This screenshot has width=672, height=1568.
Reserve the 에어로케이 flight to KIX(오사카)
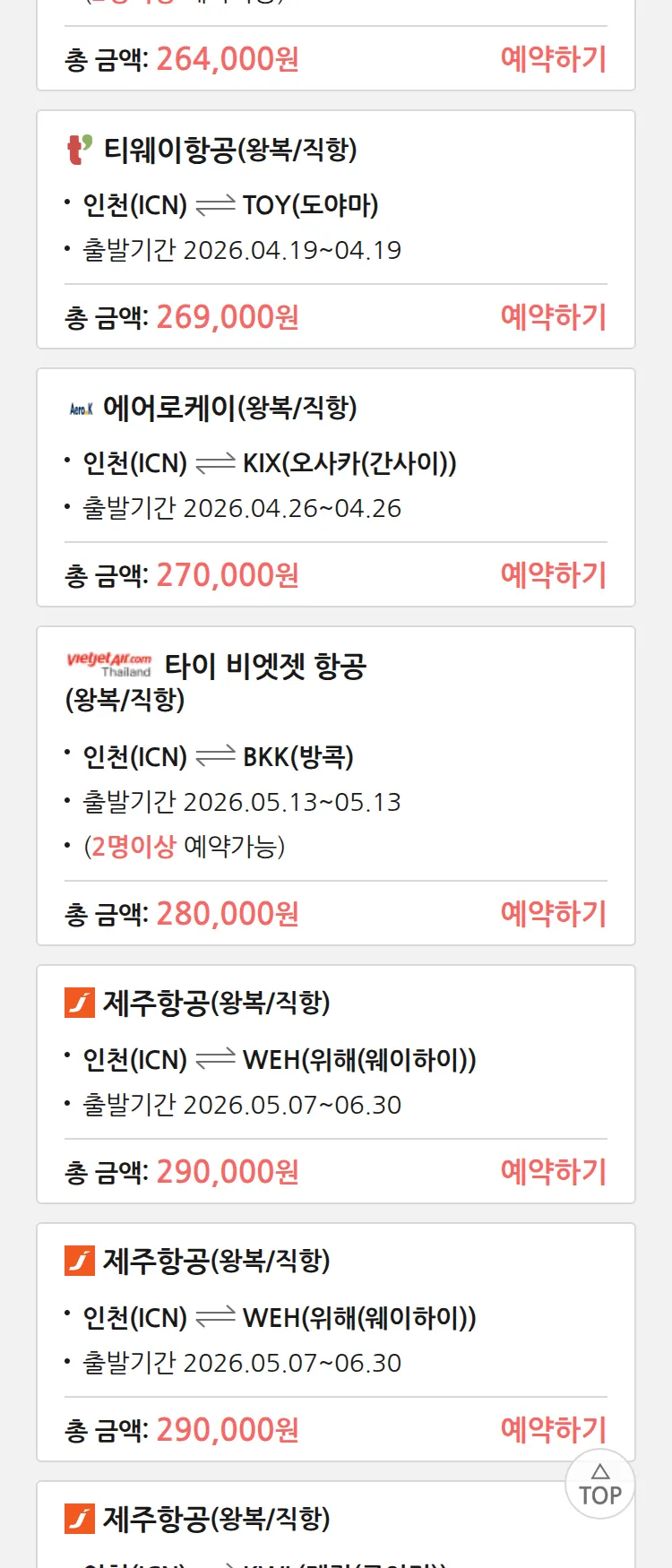click(553, 575)
